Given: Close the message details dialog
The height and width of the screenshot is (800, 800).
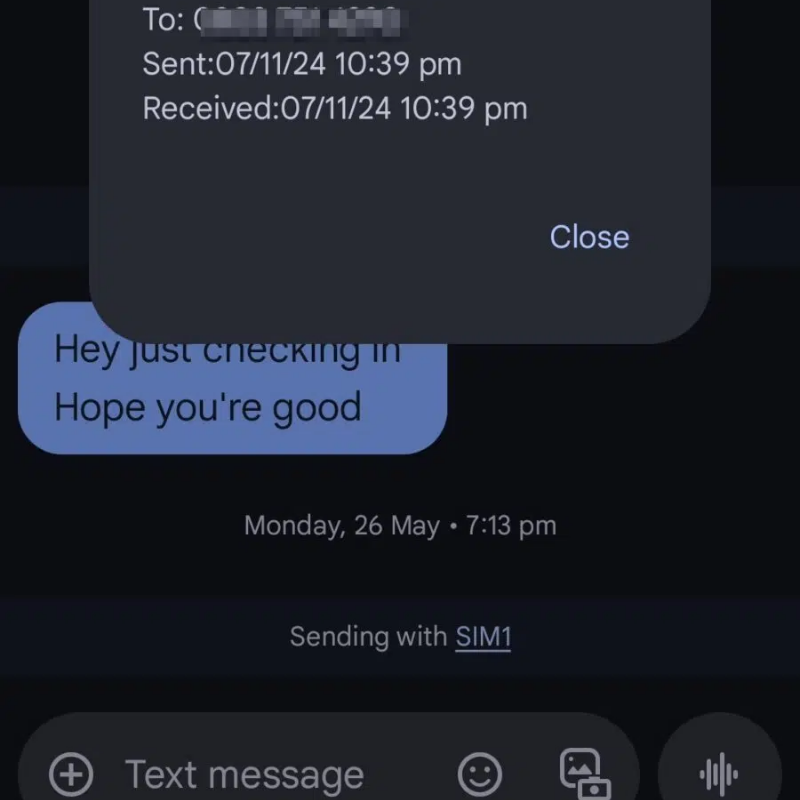Looking at the screenshot, I should (x=589, y=237).
